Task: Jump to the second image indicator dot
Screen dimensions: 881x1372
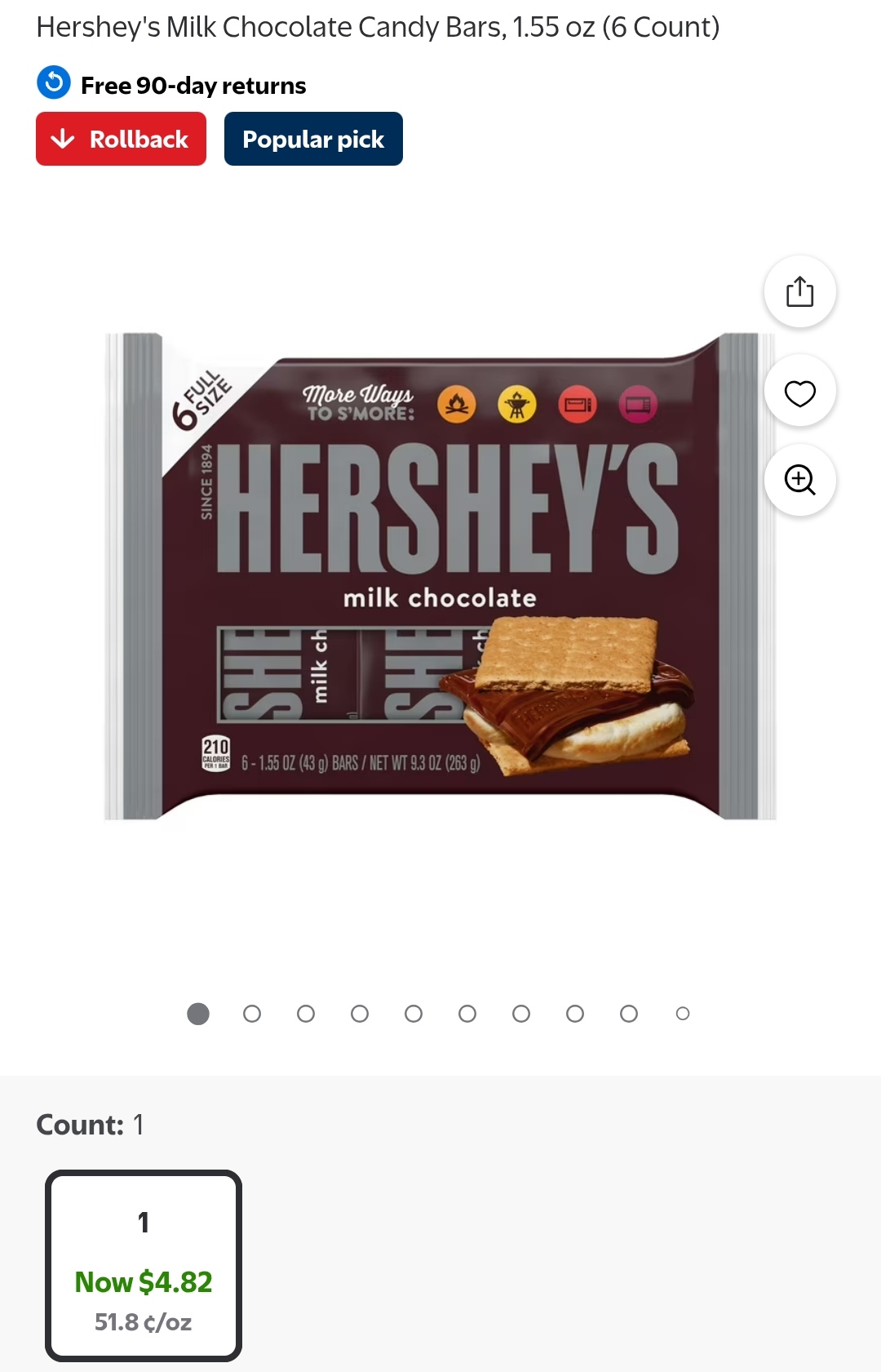Action: pyautogui.click(x=252, y=1014)
